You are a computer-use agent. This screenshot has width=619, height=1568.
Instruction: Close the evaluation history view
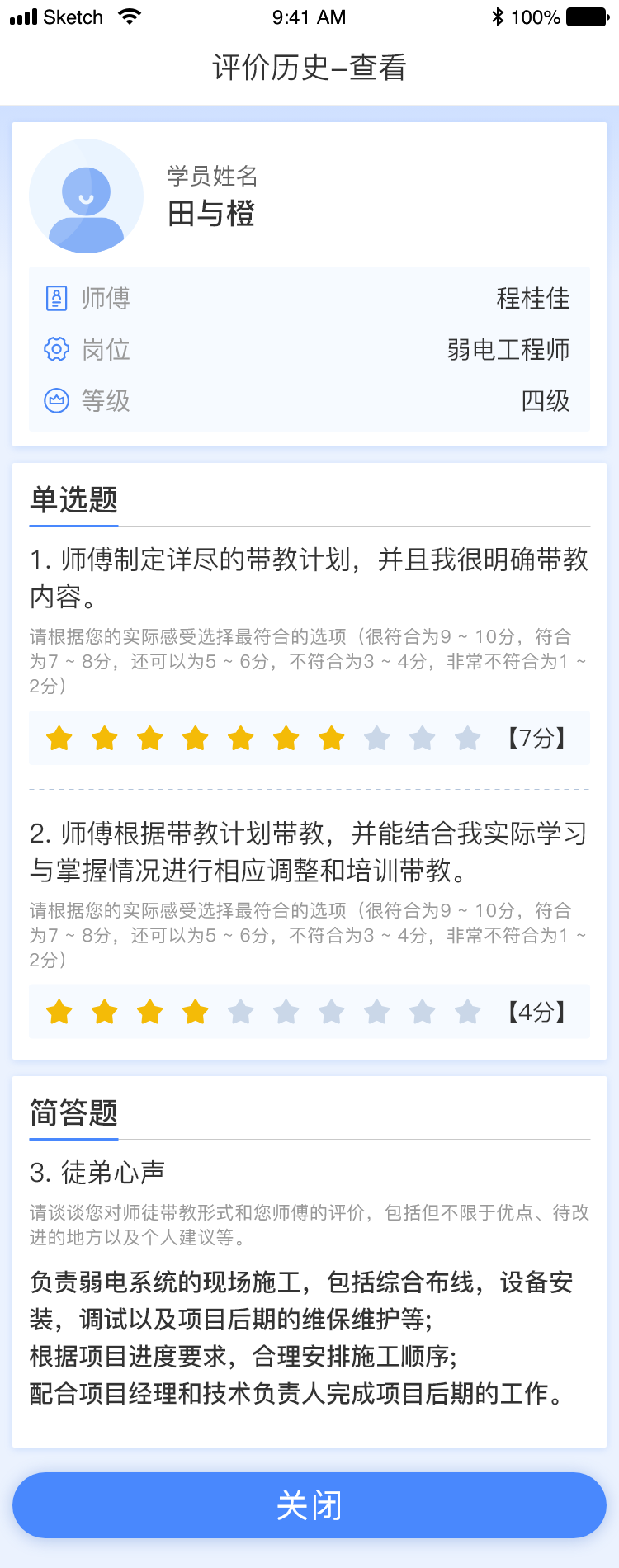click(309, 1504)
